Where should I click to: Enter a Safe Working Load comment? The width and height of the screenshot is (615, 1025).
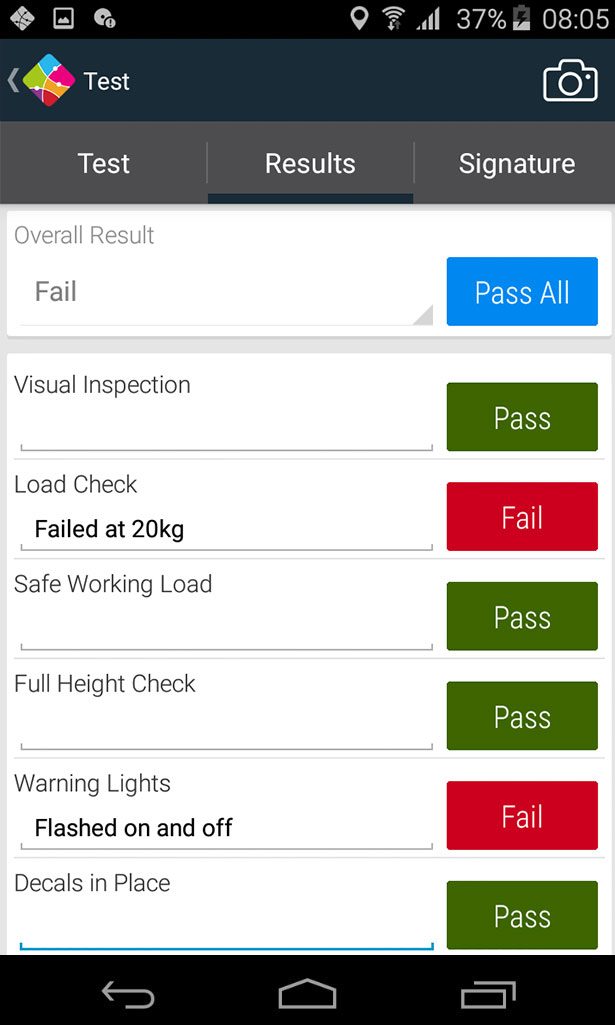[x=226, y=629]
